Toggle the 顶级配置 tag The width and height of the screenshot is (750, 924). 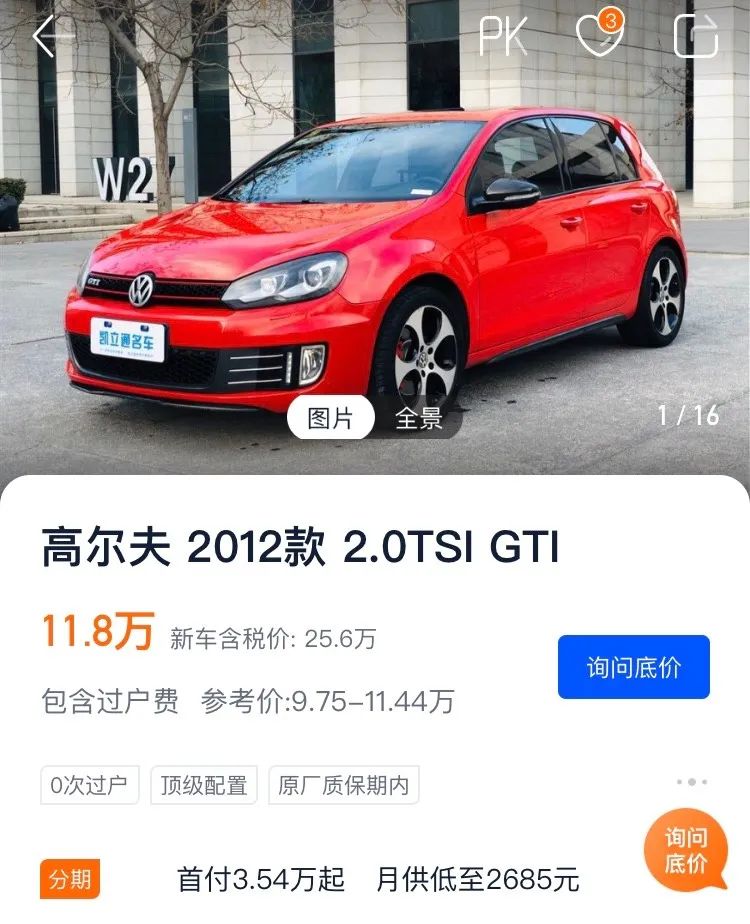click(x=205, y=786)
